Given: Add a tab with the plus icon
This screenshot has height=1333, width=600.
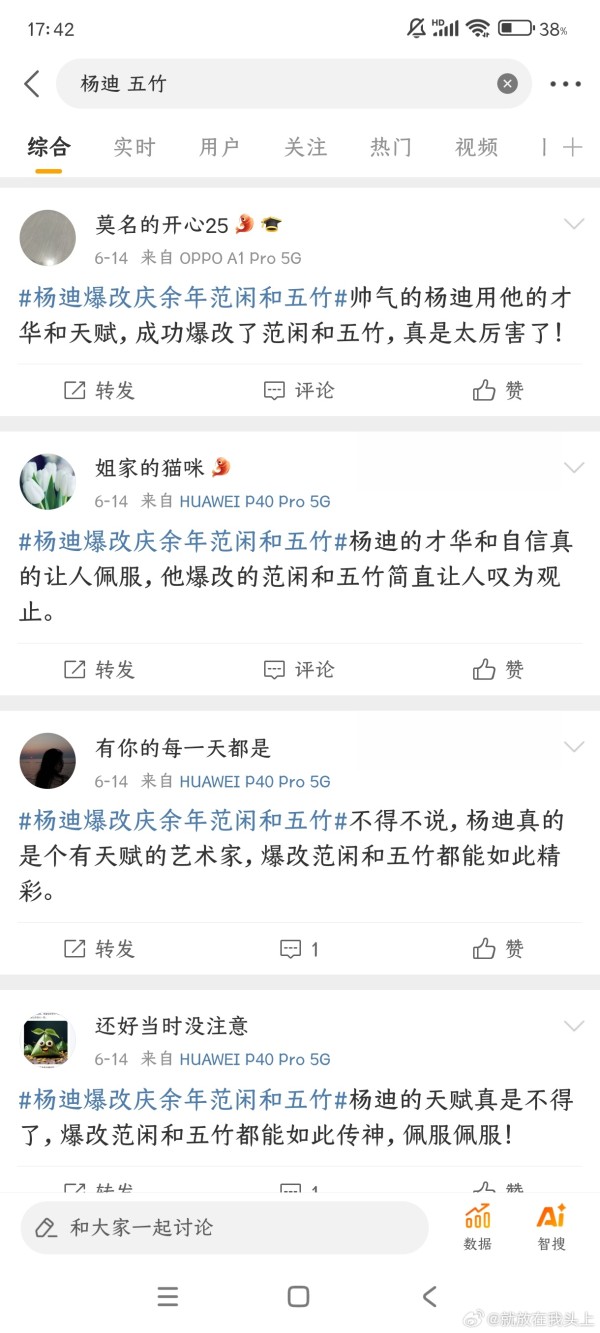Looking at the screenshot, I should 572,148.
